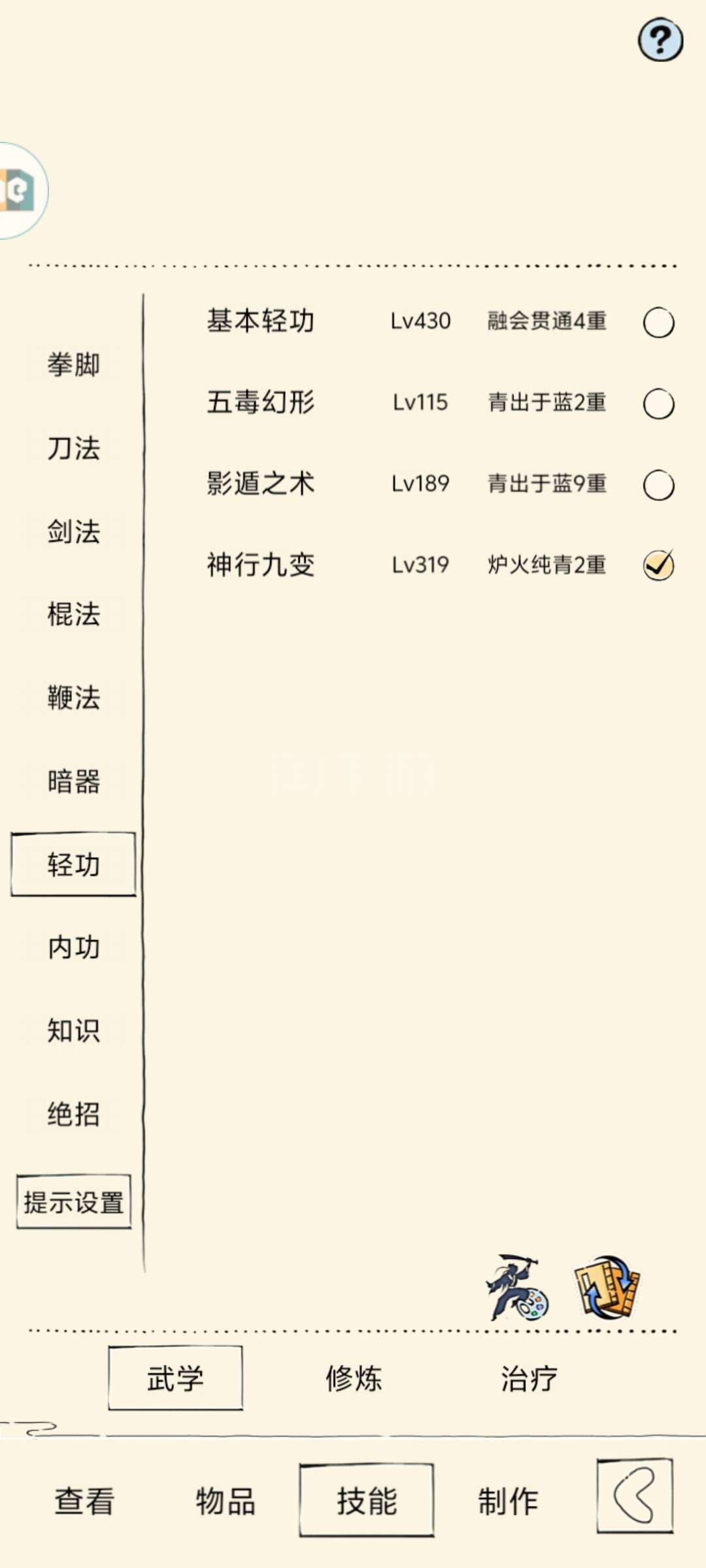The width and height of the screenshot is (706, 1568).
Task: Switch to the 刀法 category
Action: (74, 448)
